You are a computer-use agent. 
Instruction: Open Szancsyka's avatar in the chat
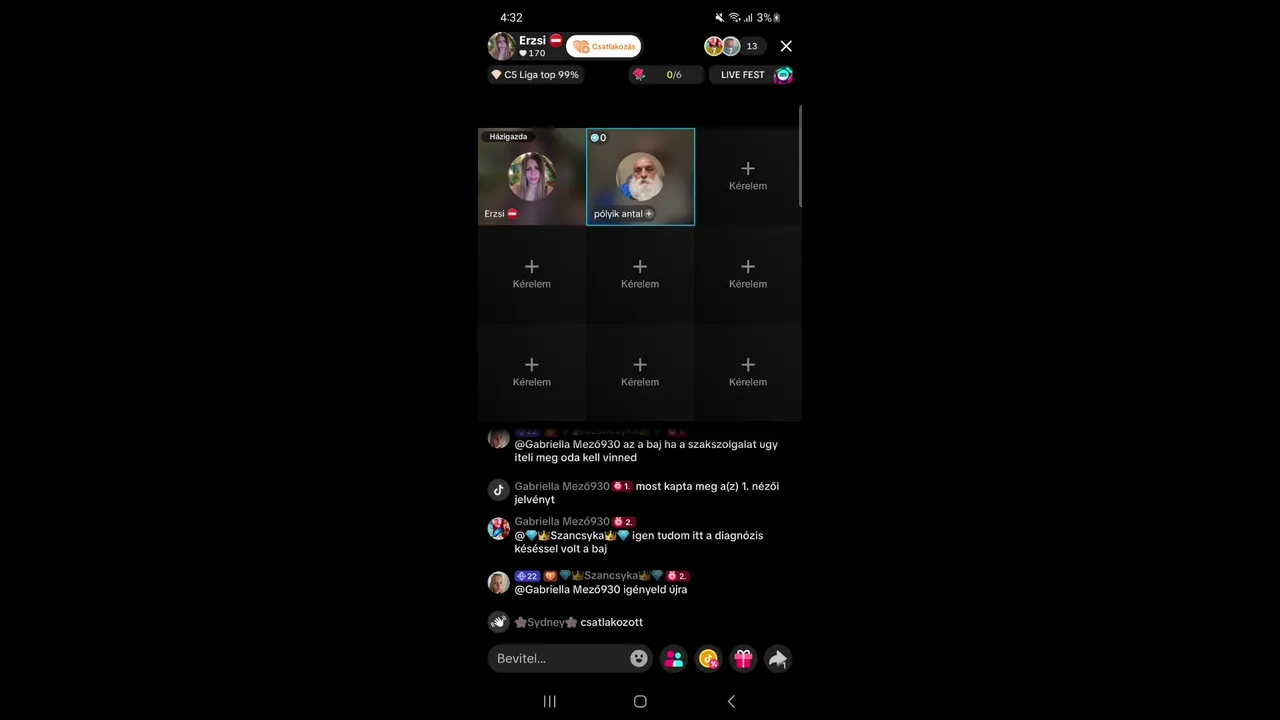pos(498,582)
